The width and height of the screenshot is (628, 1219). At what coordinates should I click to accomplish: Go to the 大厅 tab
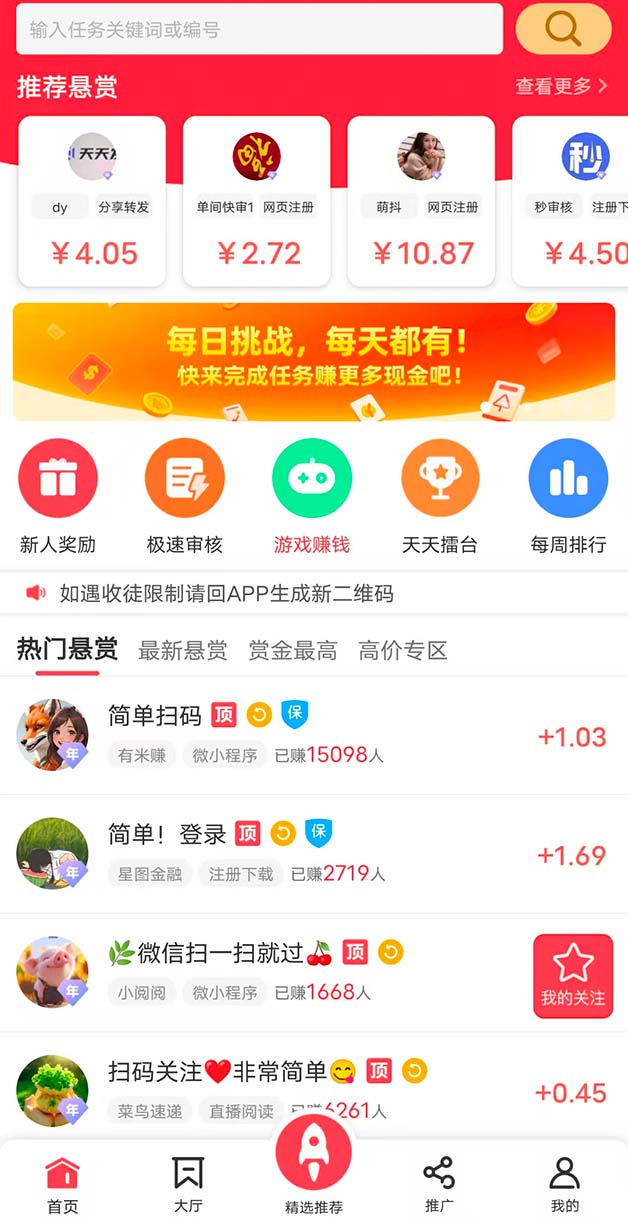tap(188, 1184)
